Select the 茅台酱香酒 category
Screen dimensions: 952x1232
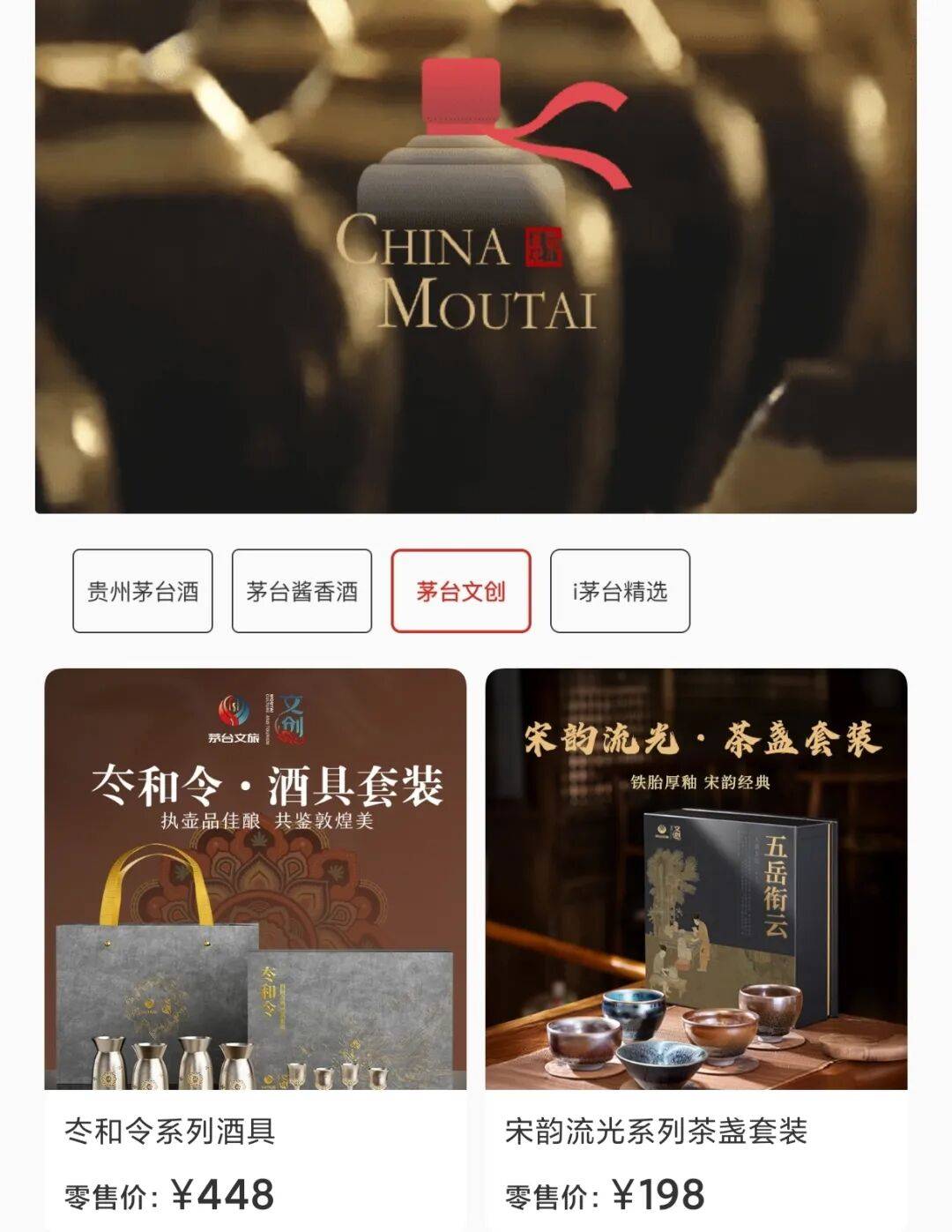click(301, 591)
